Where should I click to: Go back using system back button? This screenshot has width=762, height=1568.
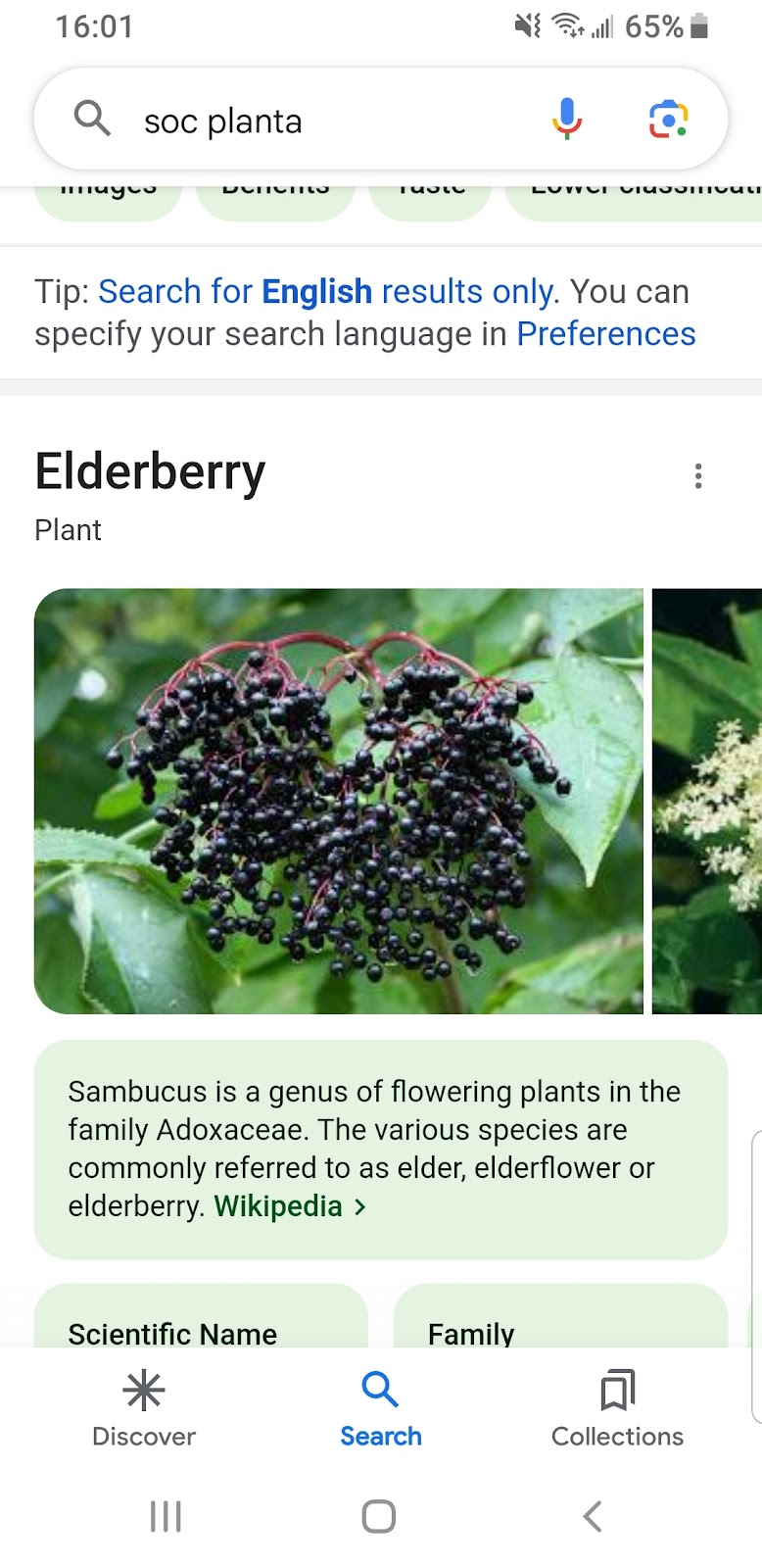tap(592, 1516)
